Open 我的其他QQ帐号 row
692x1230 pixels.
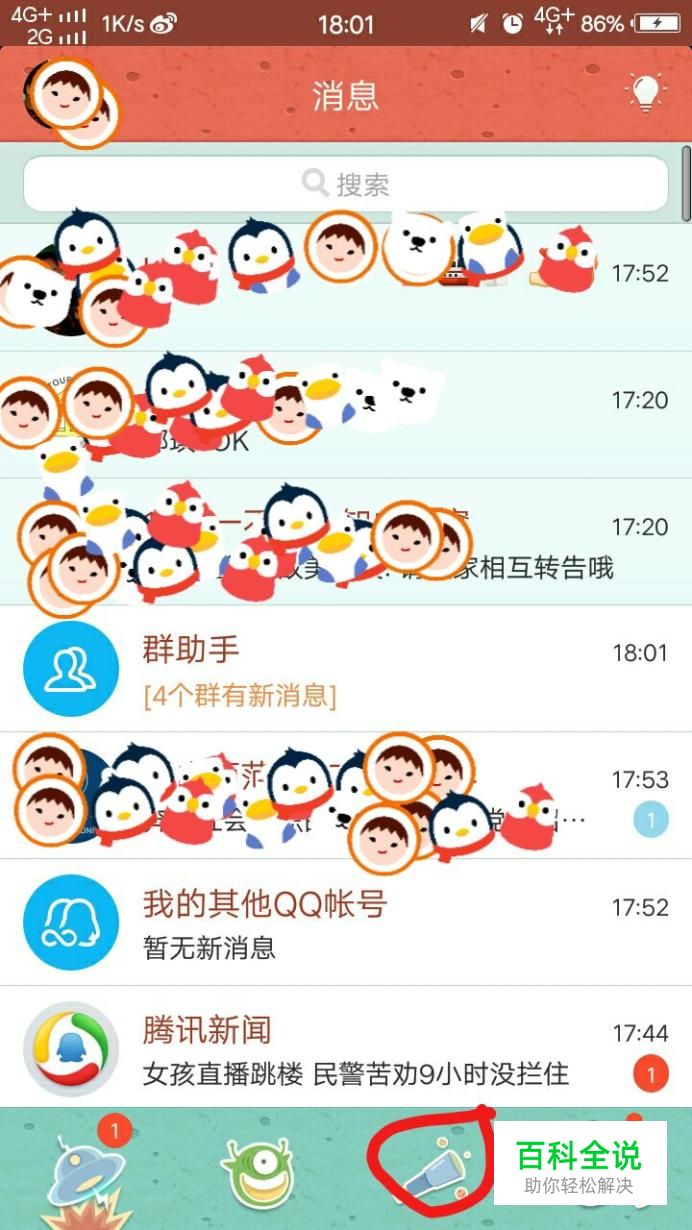pos(345,923)
